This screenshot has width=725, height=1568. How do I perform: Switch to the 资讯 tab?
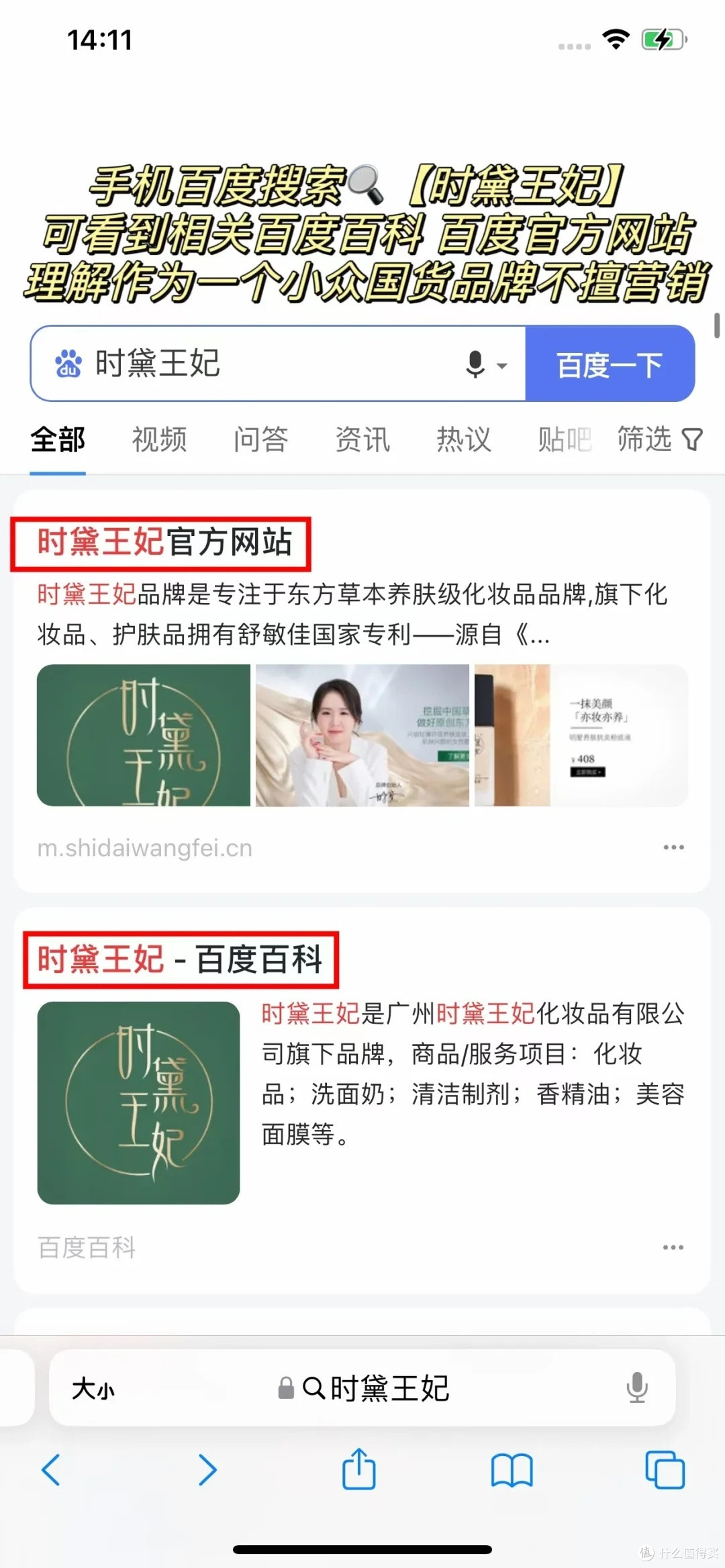coord(362,440)
